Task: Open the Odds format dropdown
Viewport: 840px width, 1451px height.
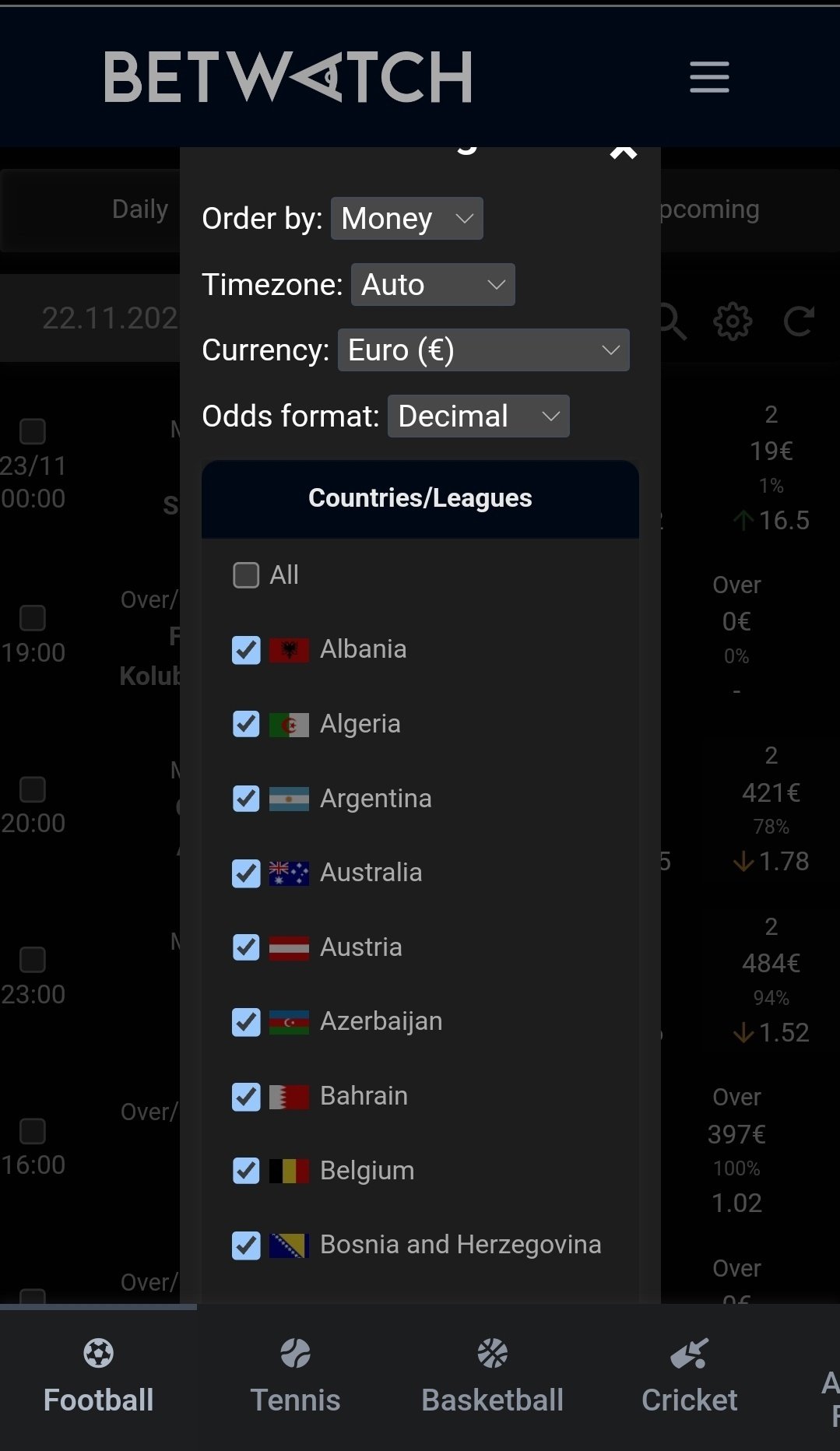Action: [478, 416]
